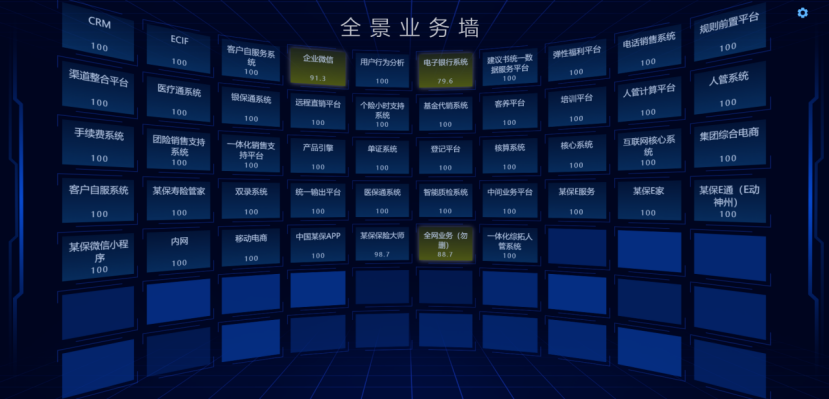
Task: Tap the 产品引擎 tile
Action: point(318,156)
